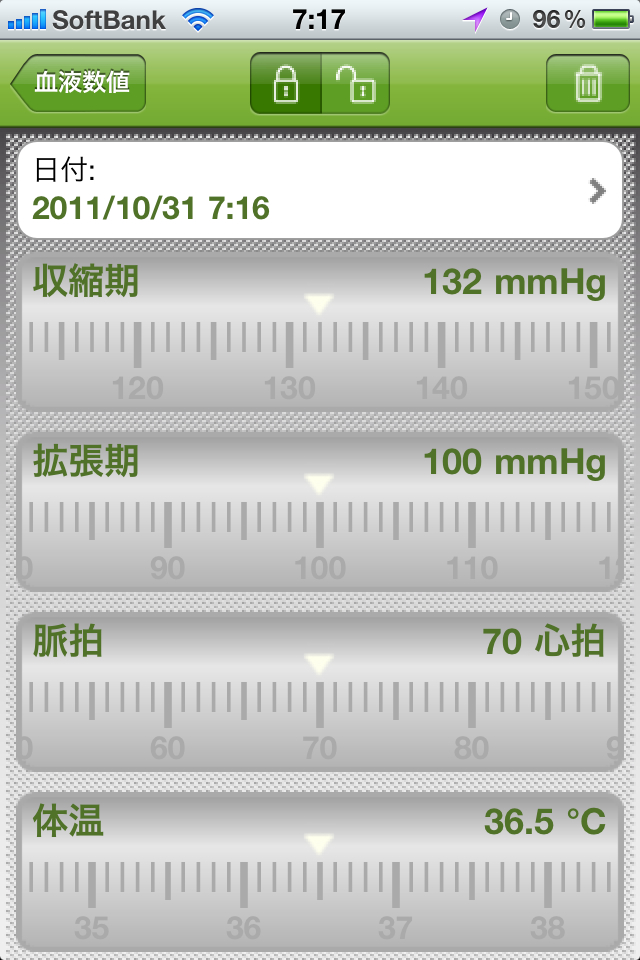Delete this record with the trash icon
The image size is (640, 960).
(588, 83)
